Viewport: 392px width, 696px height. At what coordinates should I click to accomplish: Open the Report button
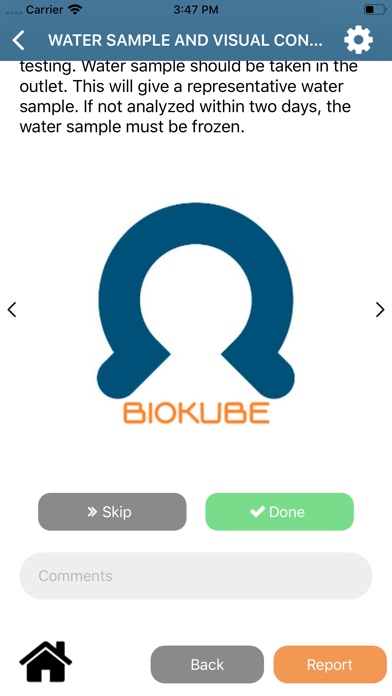pyautogui.click(x=330, y=664)
